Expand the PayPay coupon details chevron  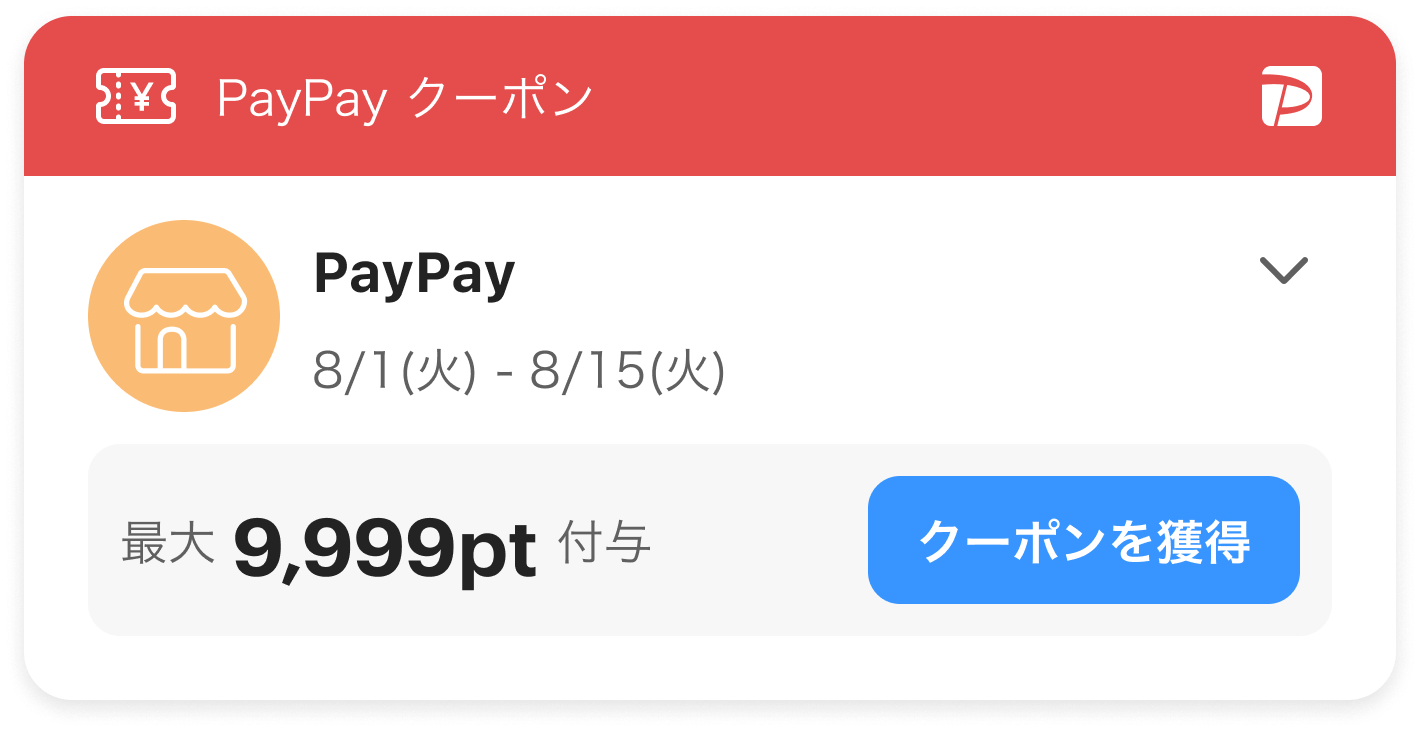[x=1283, y=270]
